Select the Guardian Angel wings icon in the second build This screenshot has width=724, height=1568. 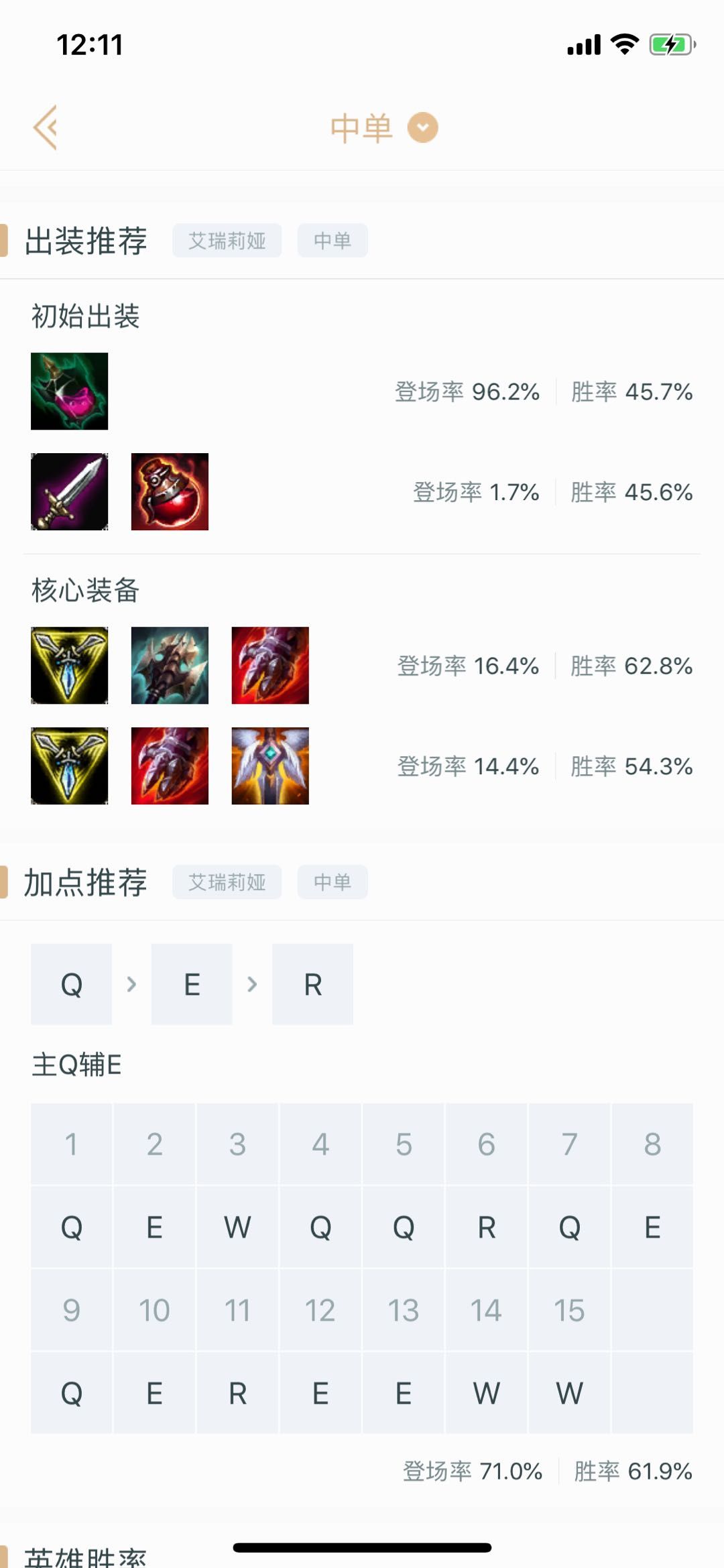click(x=269, y=767)
